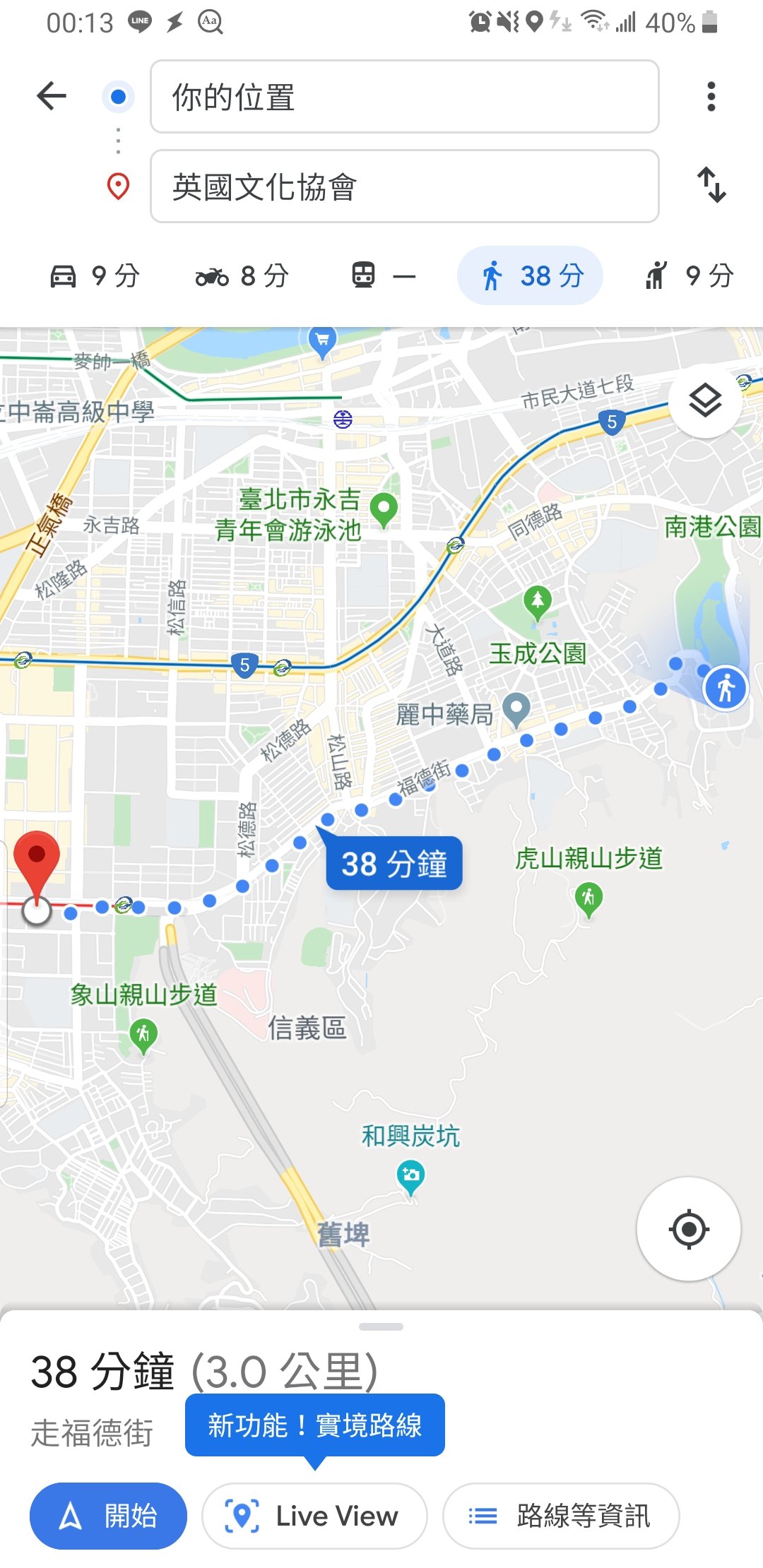The image size is (763, 1568).
Task: Select the public transit mode
Action: click(384, 275)
